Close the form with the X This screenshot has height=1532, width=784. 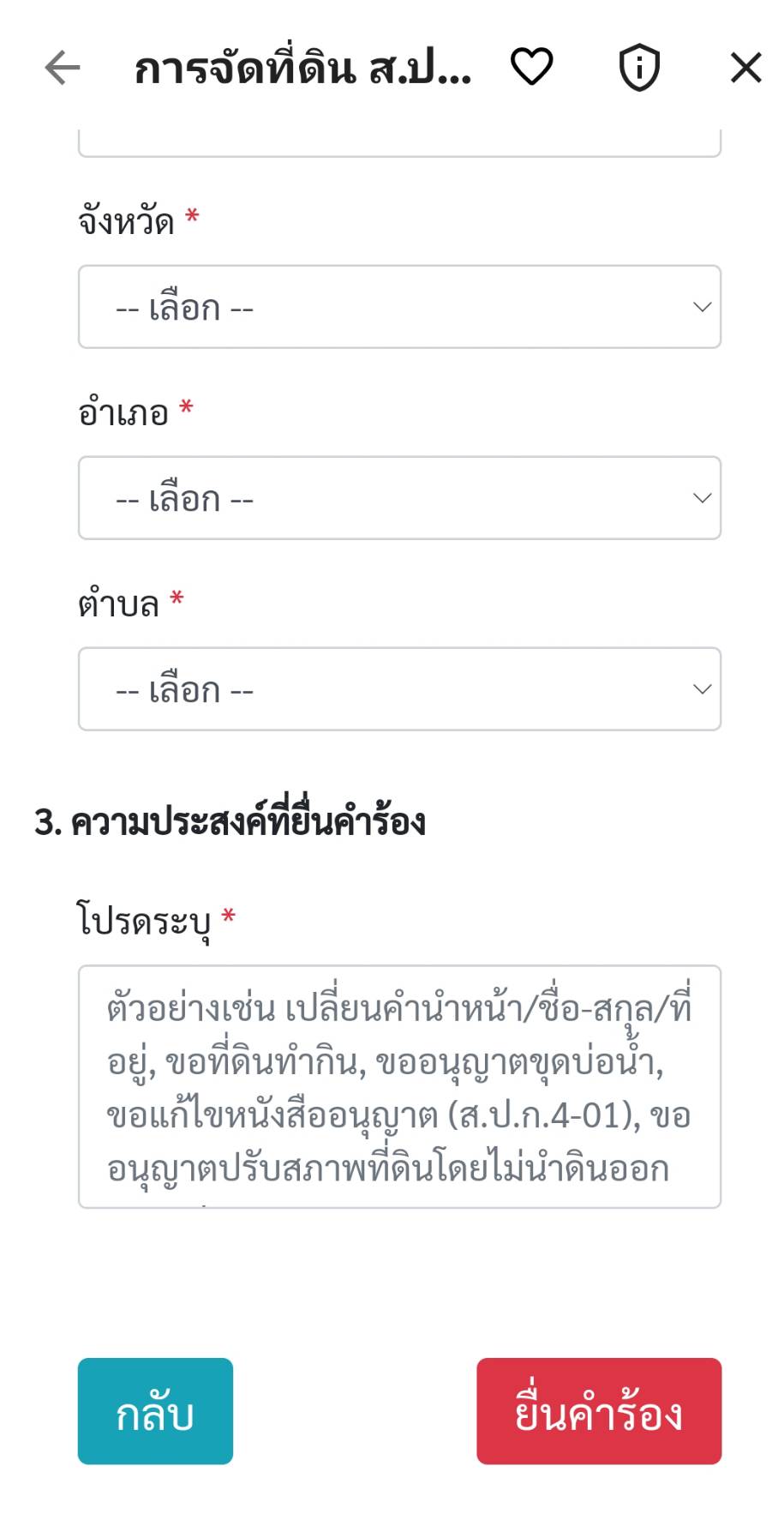click(745, 68)
